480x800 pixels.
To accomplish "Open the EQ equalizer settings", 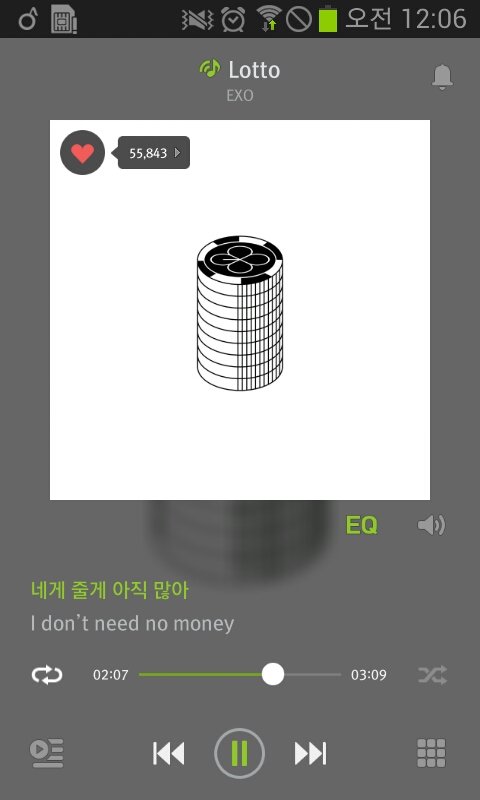I will pyautogui.click(x=362, y=525).
